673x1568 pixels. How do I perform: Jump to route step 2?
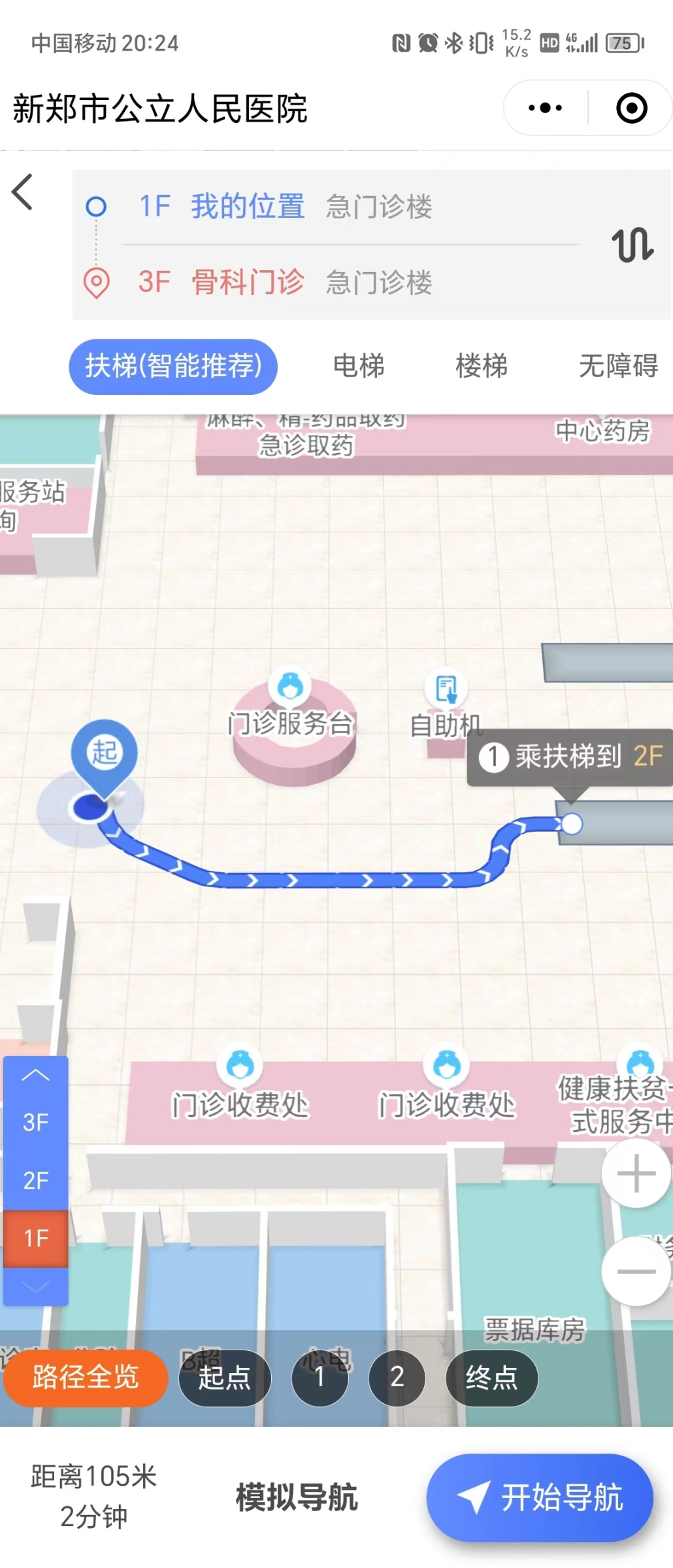point(397,1378)
